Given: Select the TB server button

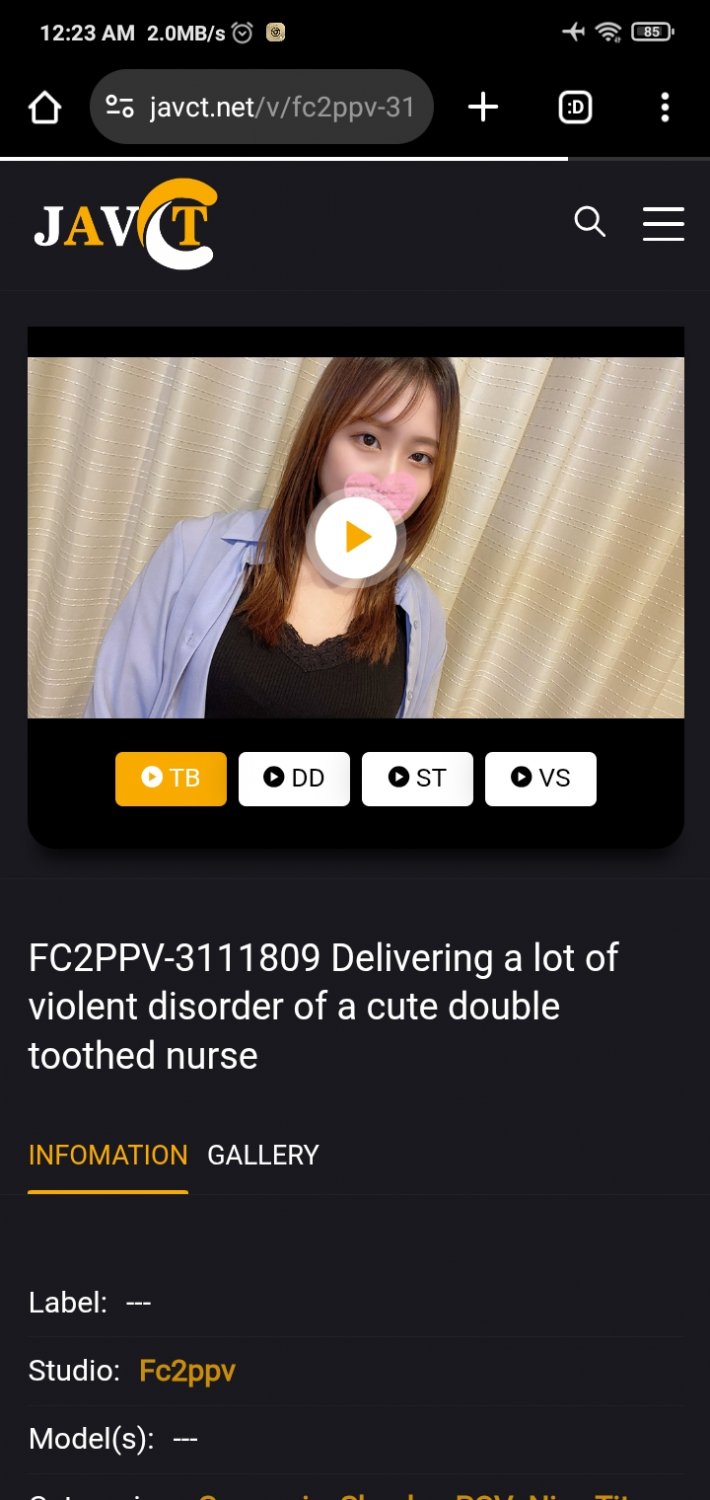Looking at the screenshot, I should click(x=171, y=778).
